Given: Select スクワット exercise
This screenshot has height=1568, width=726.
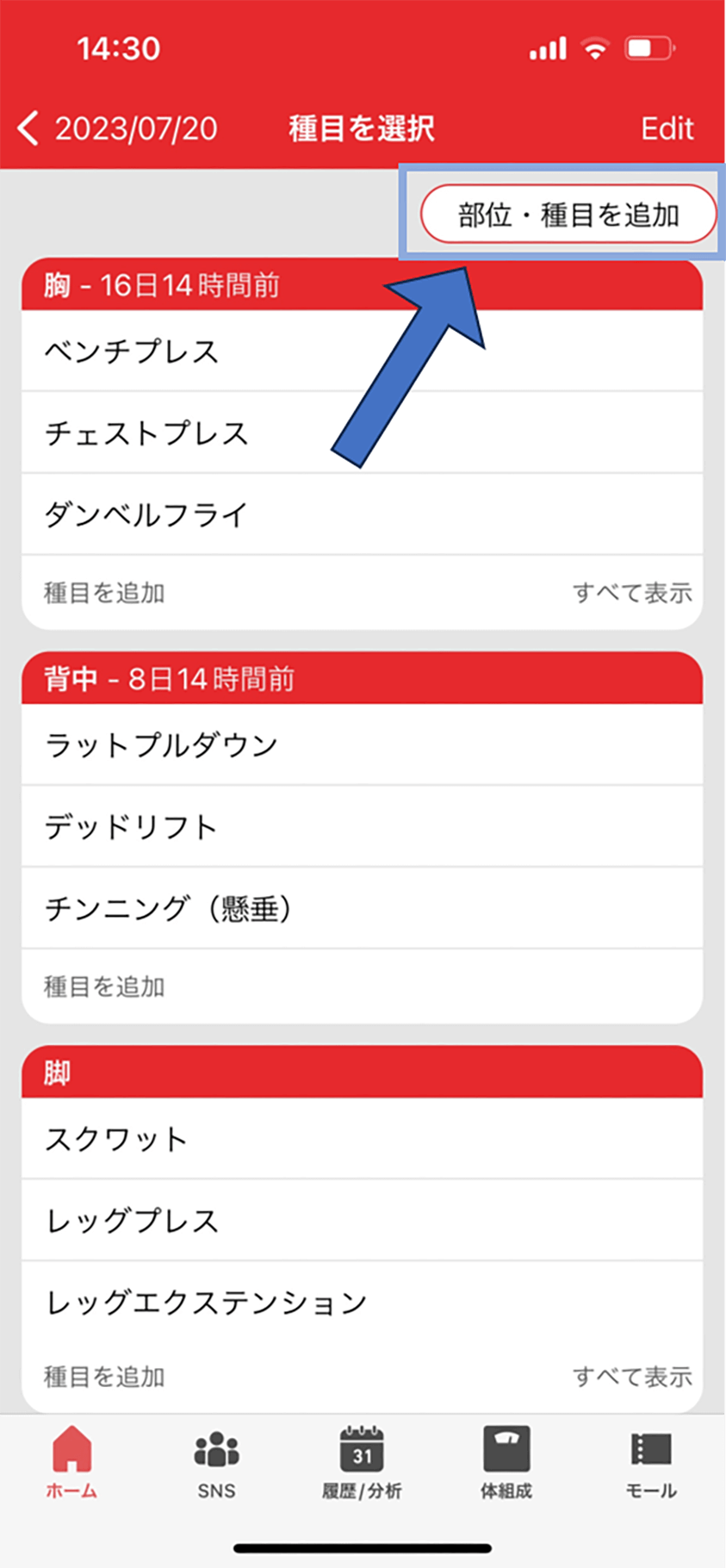Looking at the screenshot, I should coord(362,1138).
